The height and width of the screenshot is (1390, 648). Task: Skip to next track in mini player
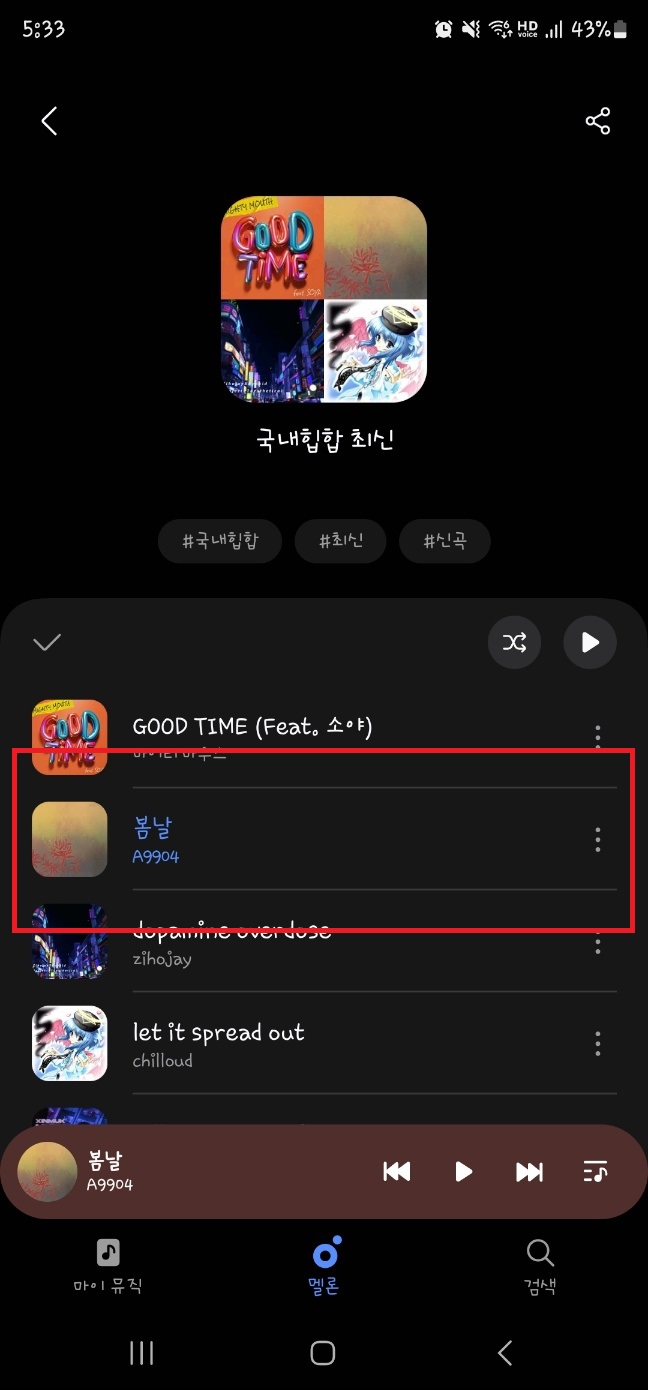[x=529, y=1172]
